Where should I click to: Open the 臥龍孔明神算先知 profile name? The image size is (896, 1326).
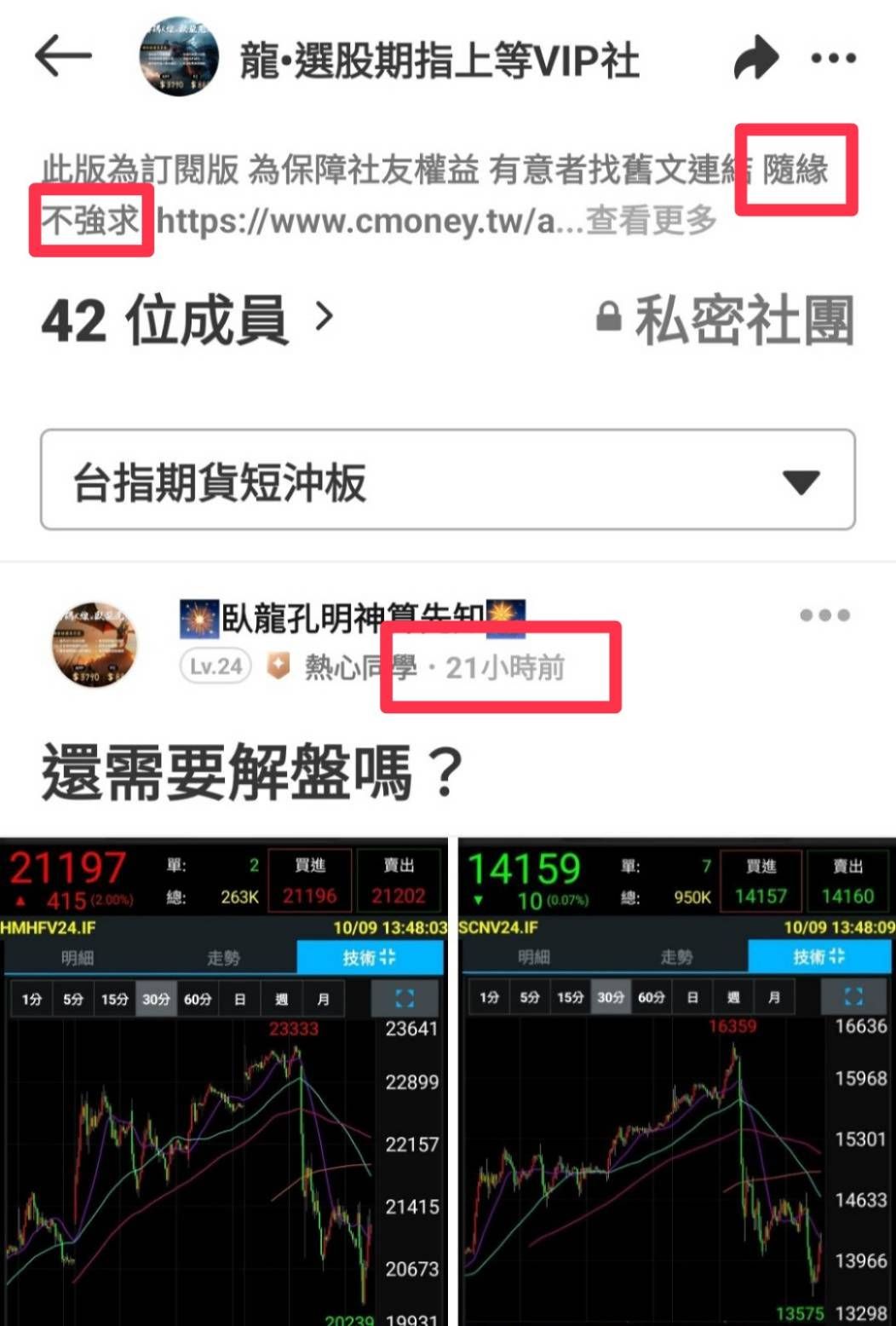pos(353,617)
